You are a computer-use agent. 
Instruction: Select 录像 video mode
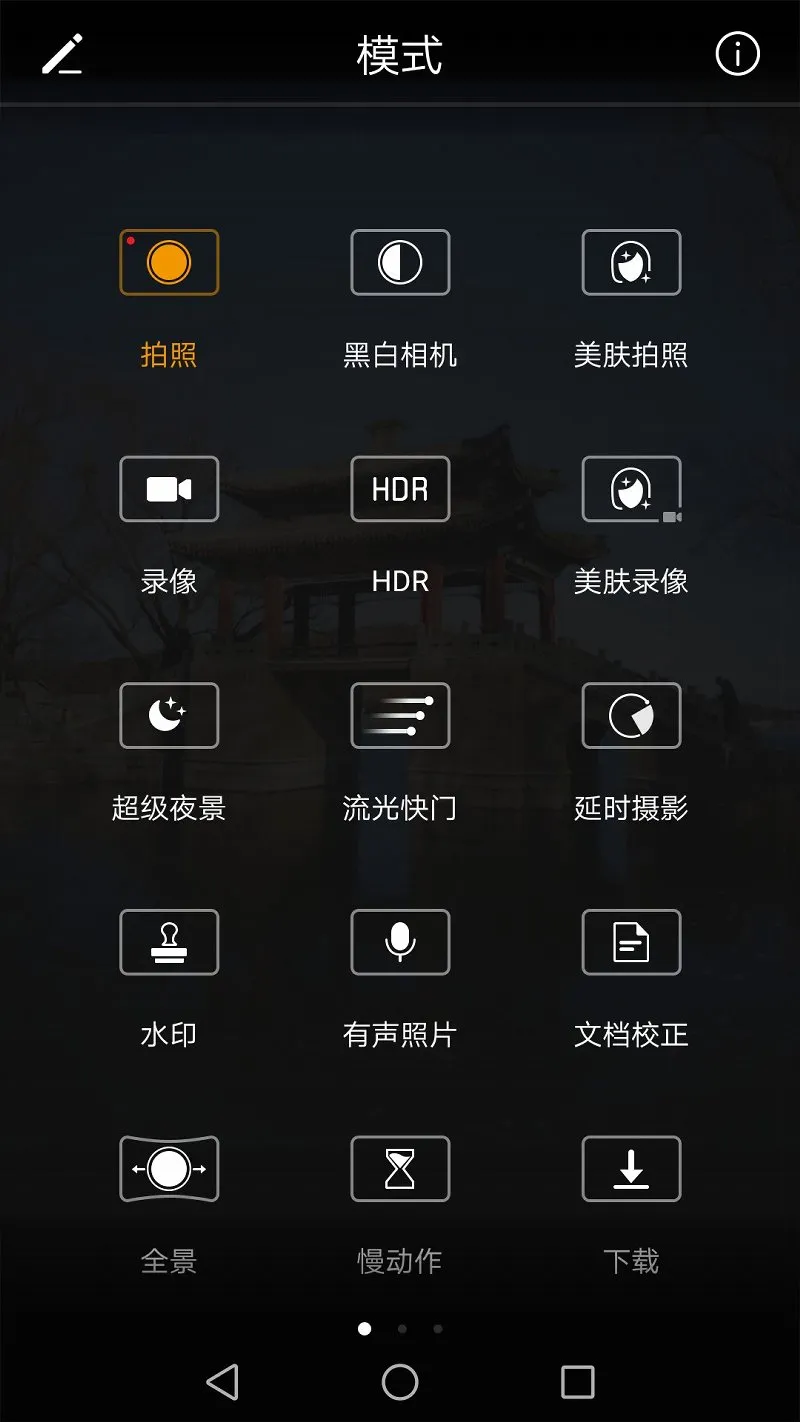point(169,489)
